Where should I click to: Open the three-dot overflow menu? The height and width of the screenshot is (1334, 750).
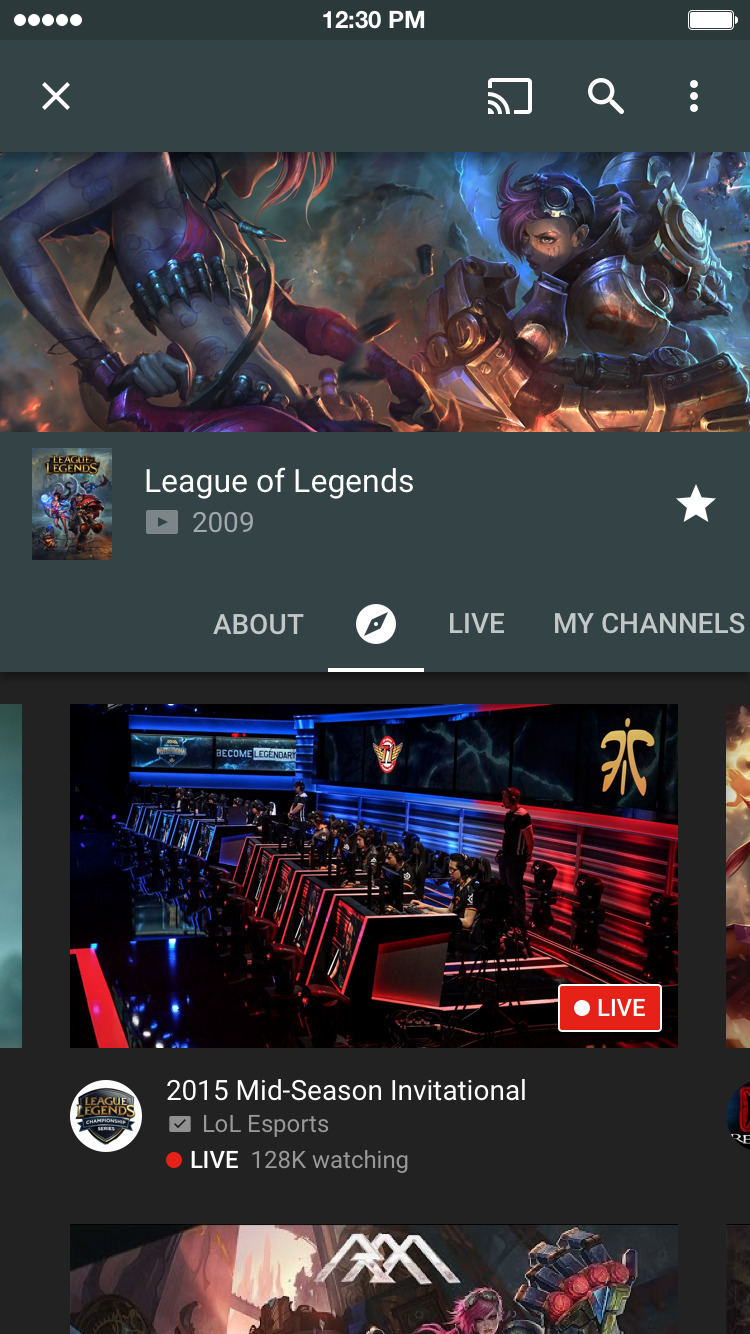click(693, 97)
